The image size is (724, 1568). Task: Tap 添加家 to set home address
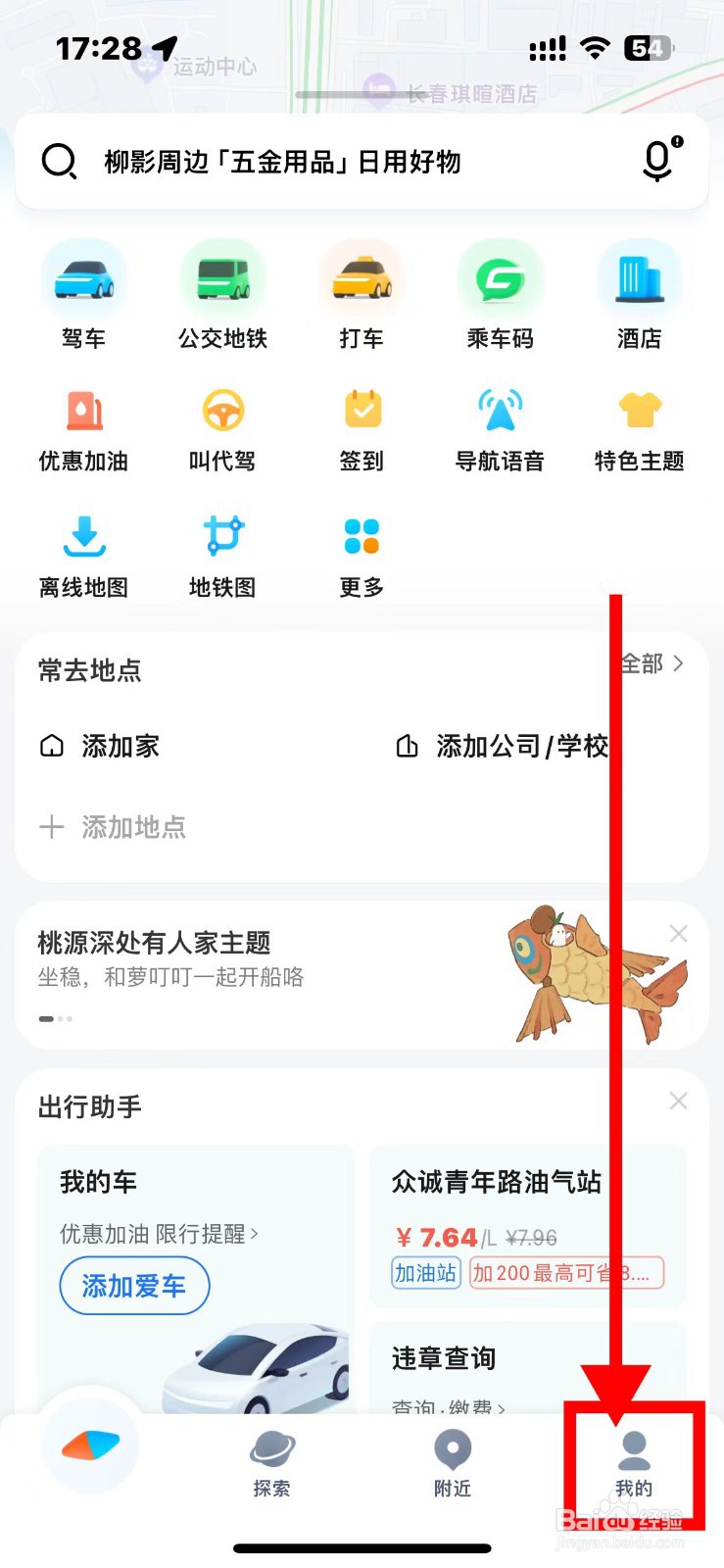(120, 746)
